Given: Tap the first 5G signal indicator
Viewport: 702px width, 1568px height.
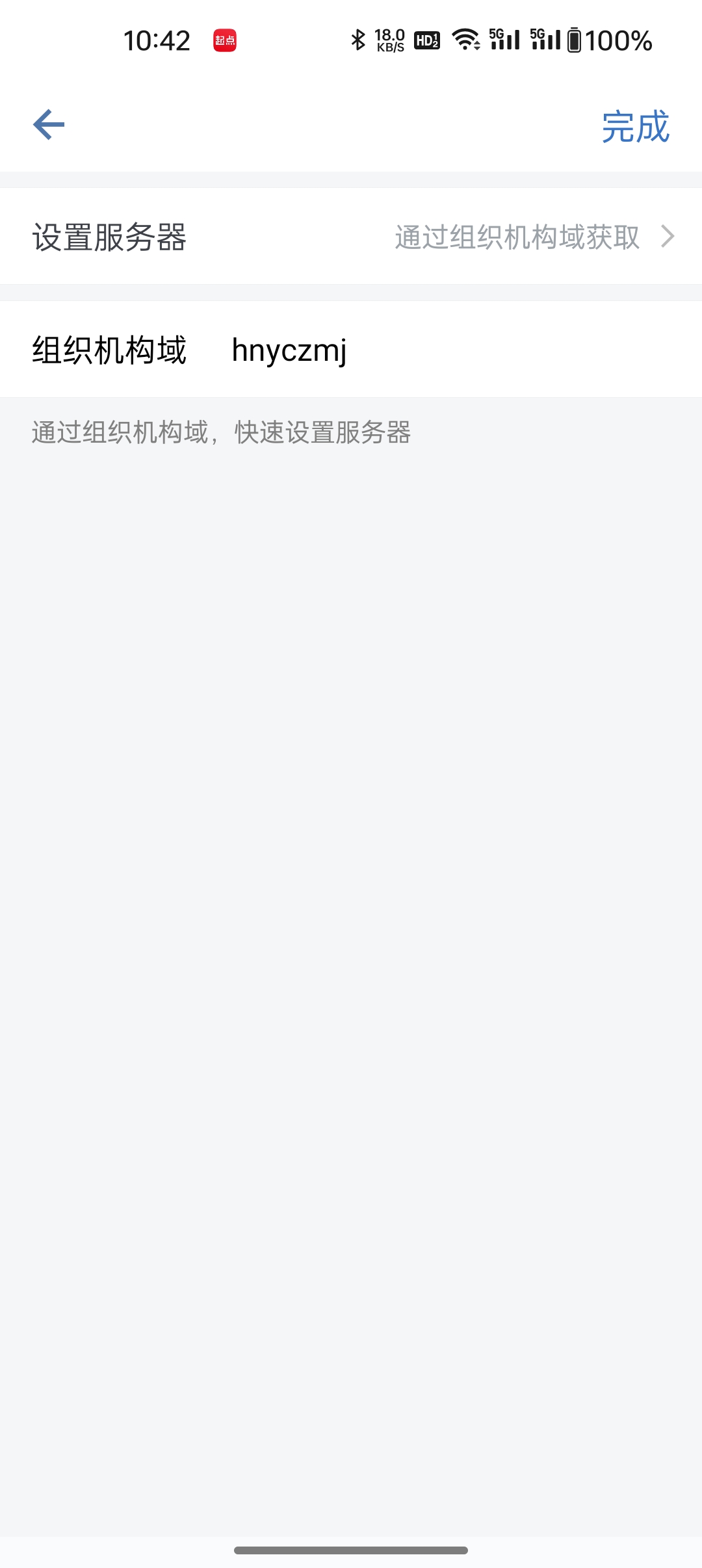Looking at the screenshot, I should 504,40.
